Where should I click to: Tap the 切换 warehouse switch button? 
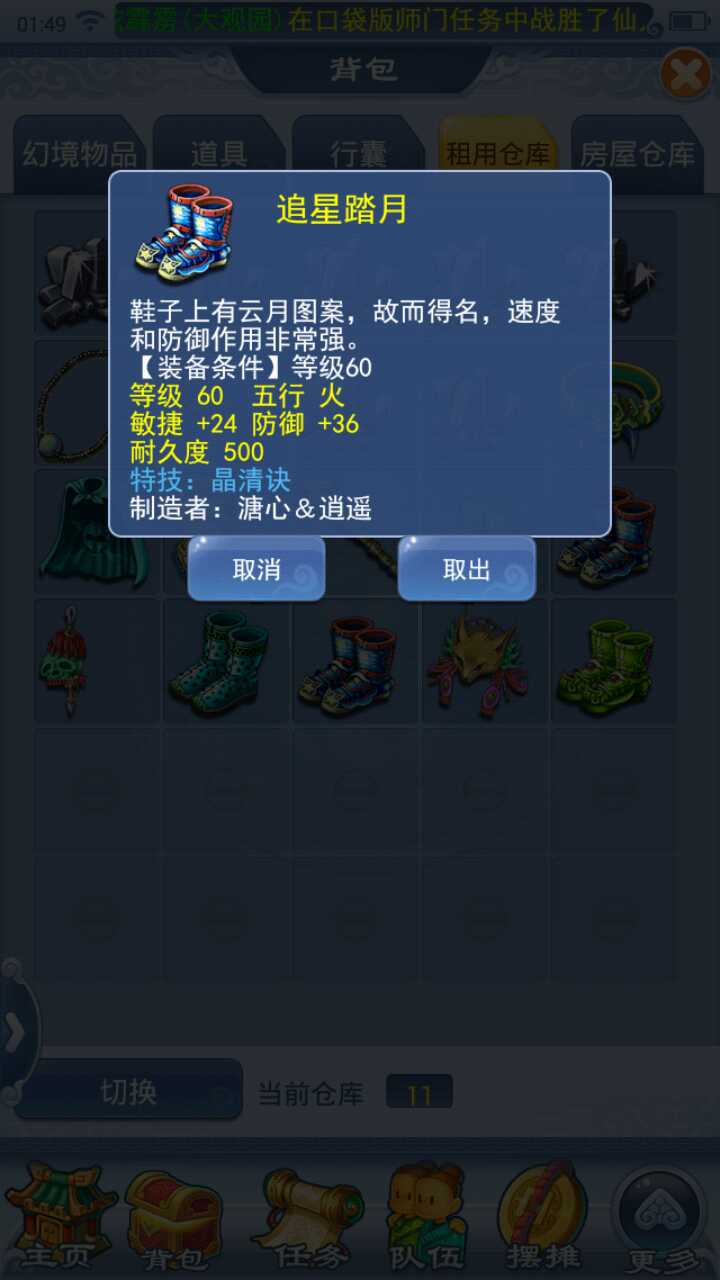coord(128,1091)
